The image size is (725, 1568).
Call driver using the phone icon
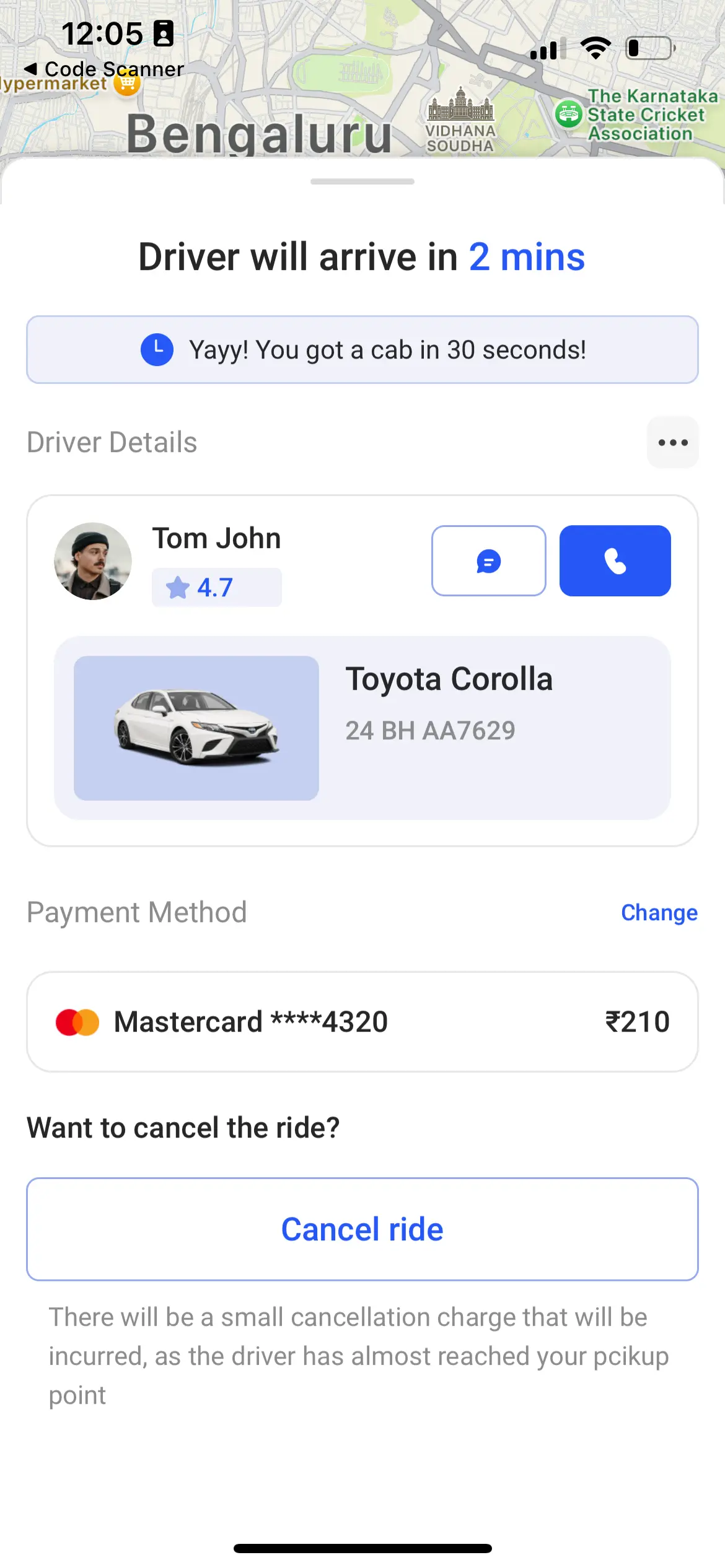(614, 560)
